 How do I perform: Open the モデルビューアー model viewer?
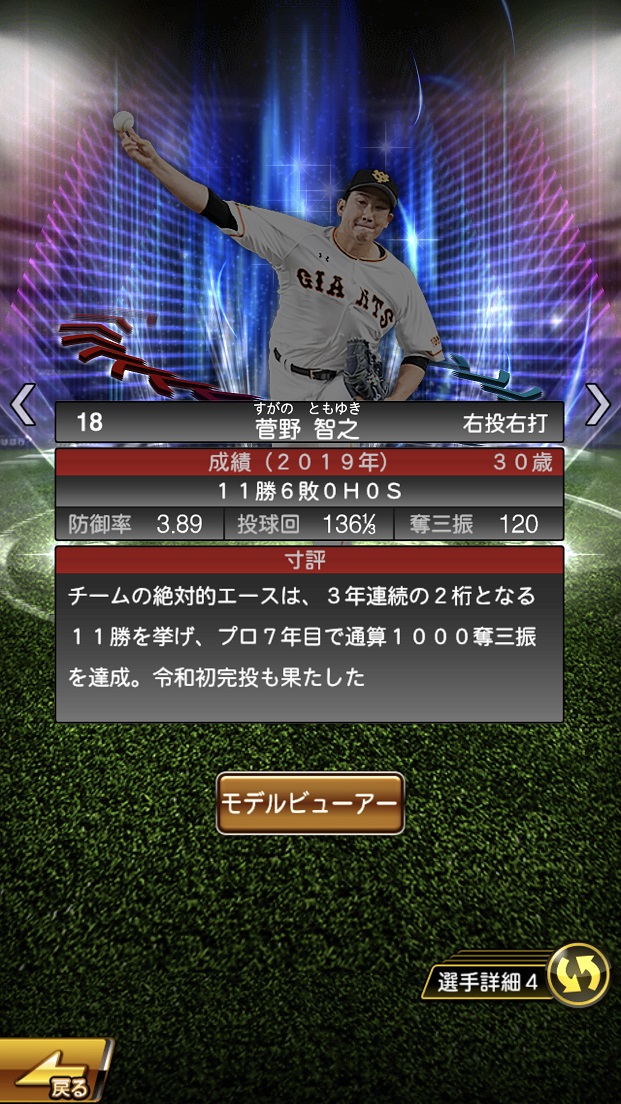coord(310,803)
